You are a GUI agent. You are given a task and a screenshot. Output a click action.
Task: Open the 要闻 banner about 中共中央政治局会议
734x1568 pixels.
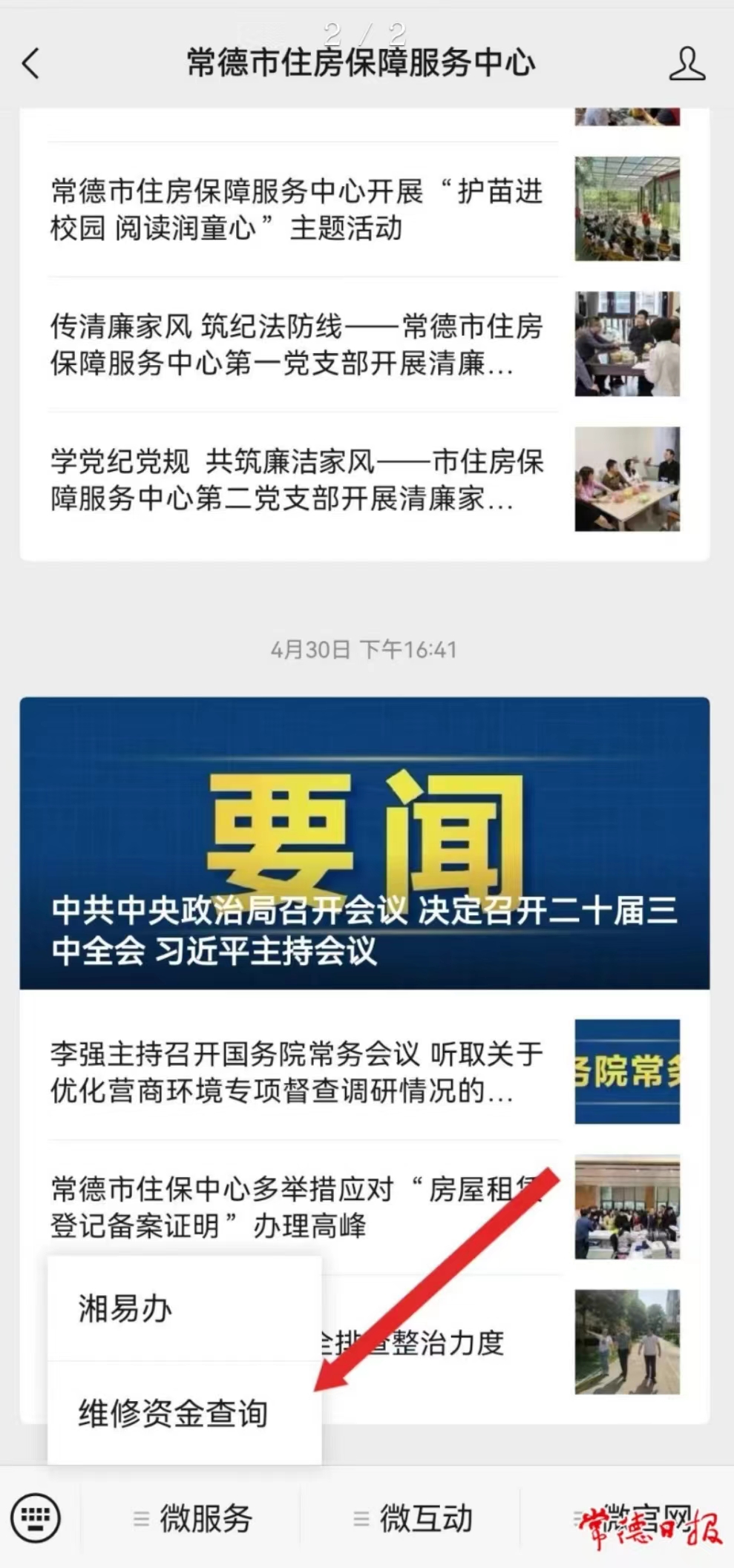point(364,843)
